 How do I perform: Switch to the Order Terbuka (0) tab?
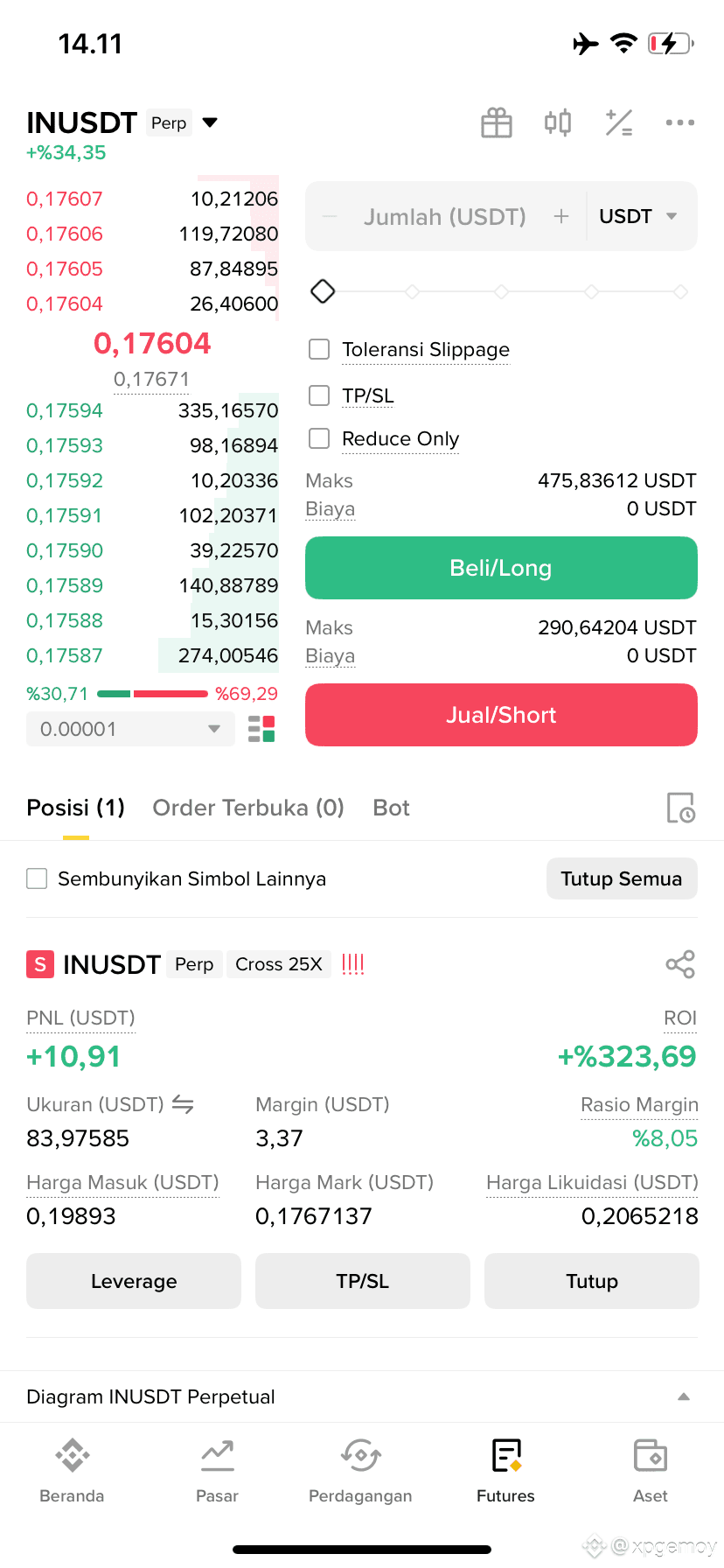(248, 808)
